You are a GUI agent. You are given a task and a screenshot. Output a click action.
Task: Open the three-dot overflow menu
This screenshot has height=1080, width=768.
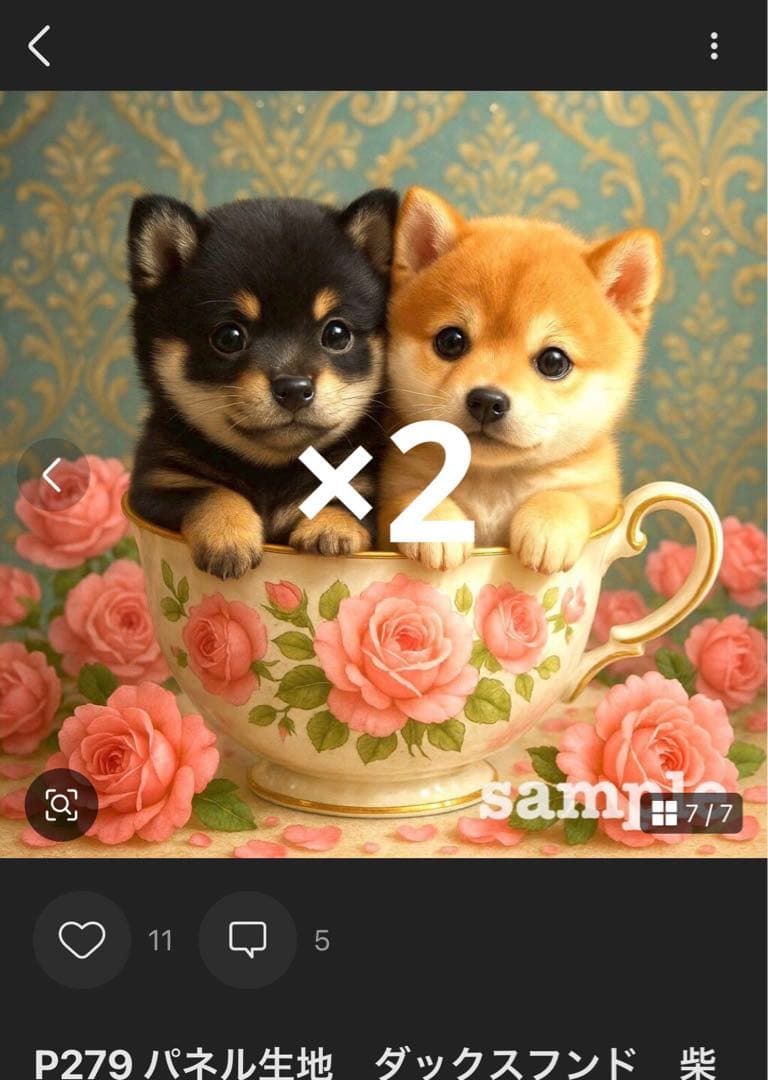pos(713,46)
